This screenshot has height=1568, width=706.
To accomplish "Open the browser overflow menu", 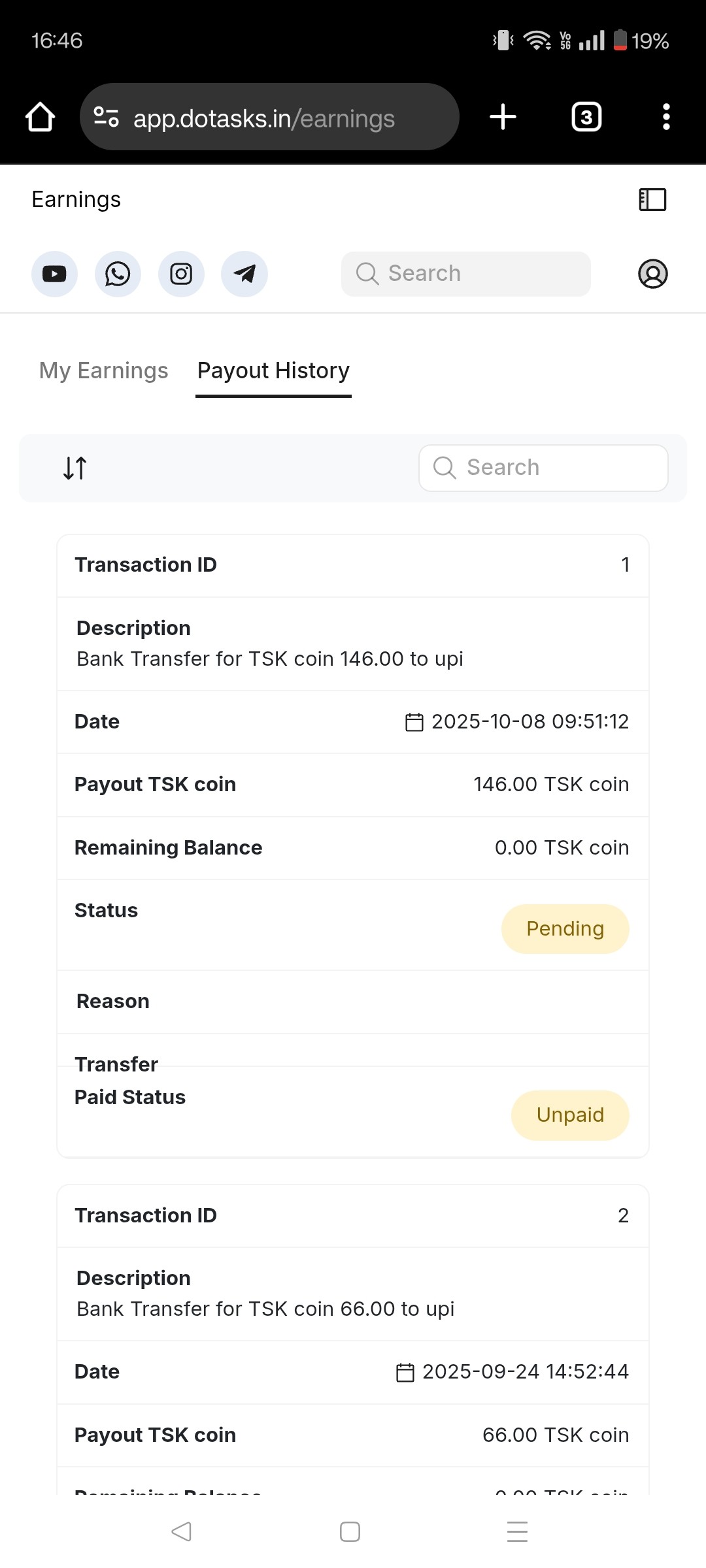I will point(665,117).
